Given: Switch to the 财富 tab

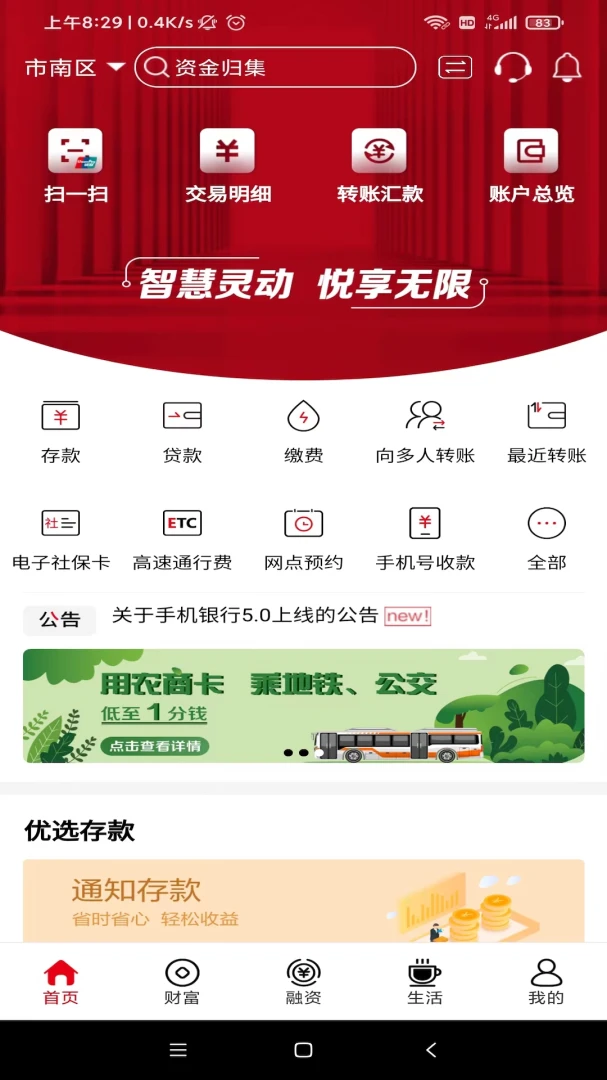Looking at the screenshot, I should (182, 982).
